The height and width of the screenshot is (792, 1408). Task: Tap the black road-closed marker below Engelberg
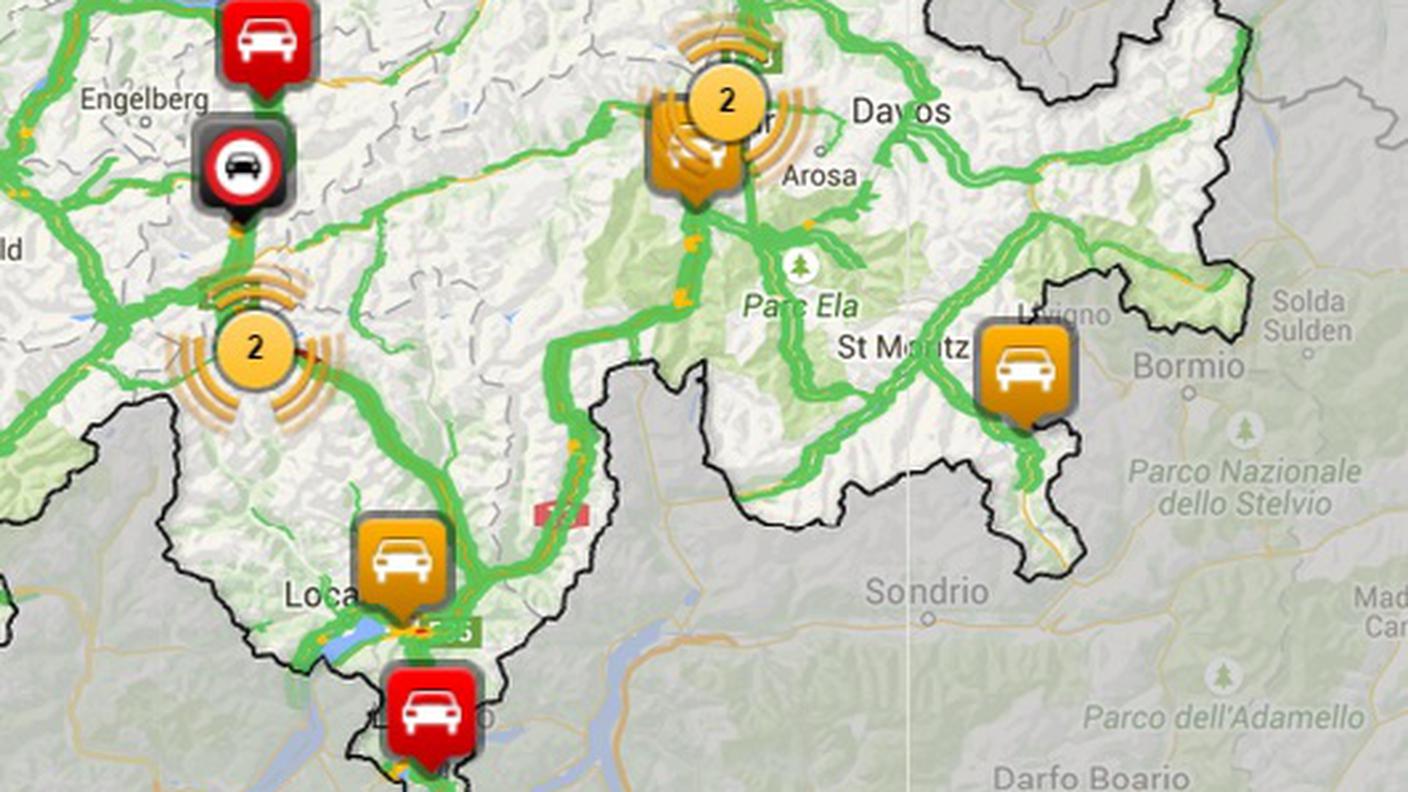pos(242,164)
